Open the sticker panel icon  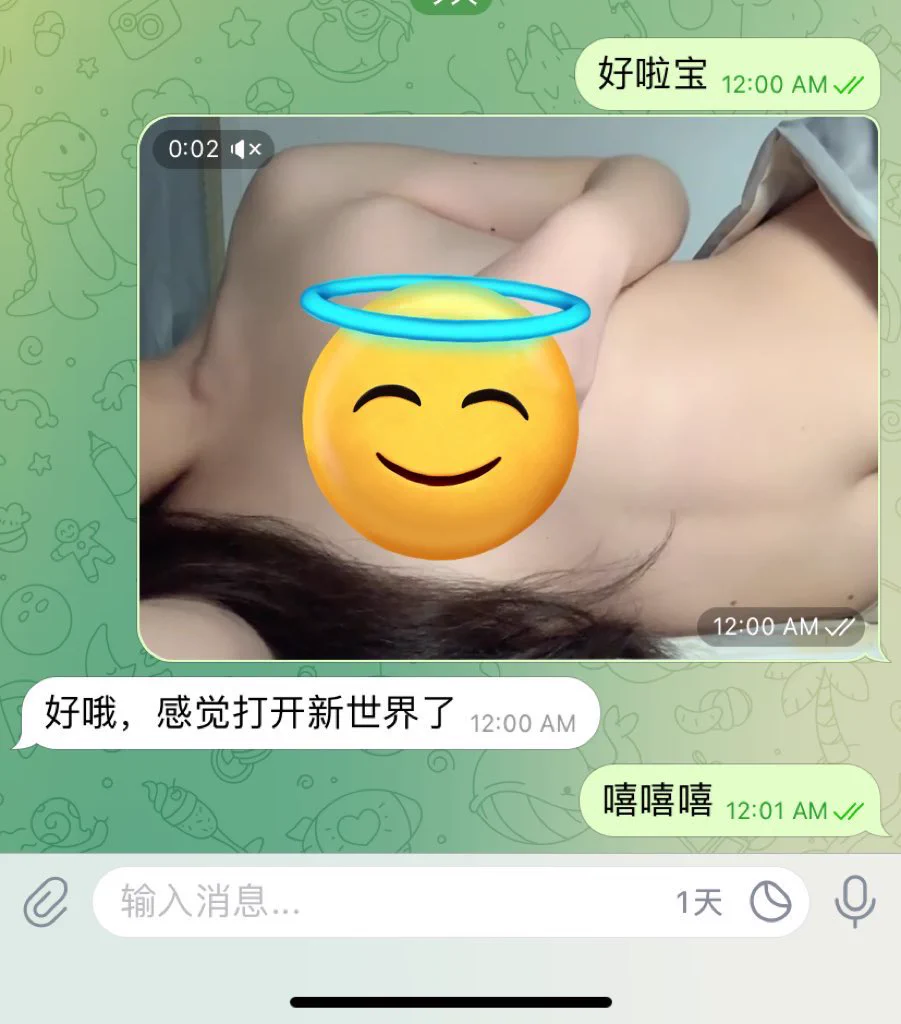point(771,903)
